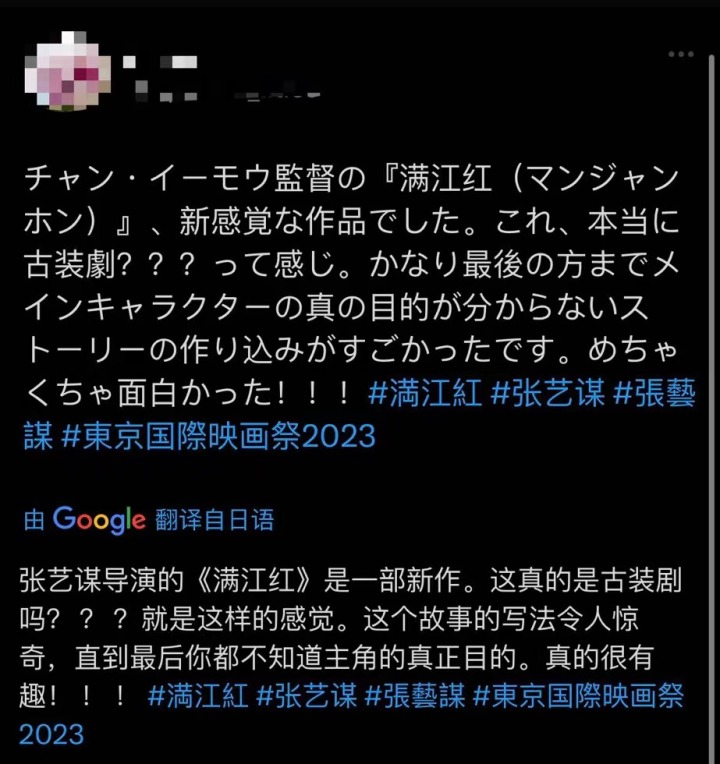This screenshot has width=720, height=764.
Task: Open #满江紅 hashtag in the Chinese translation
Action: (x=197, y=696)
